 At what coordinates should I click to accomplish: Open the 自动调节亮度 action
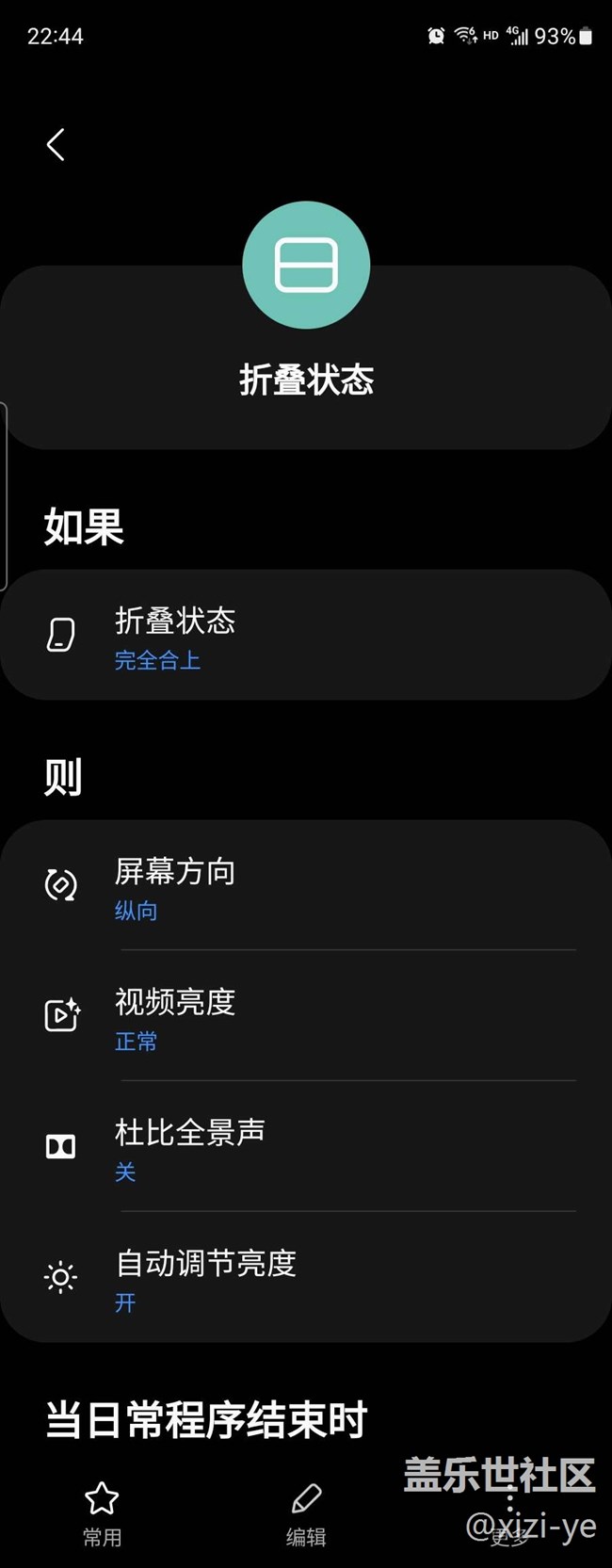point(306,1277)
